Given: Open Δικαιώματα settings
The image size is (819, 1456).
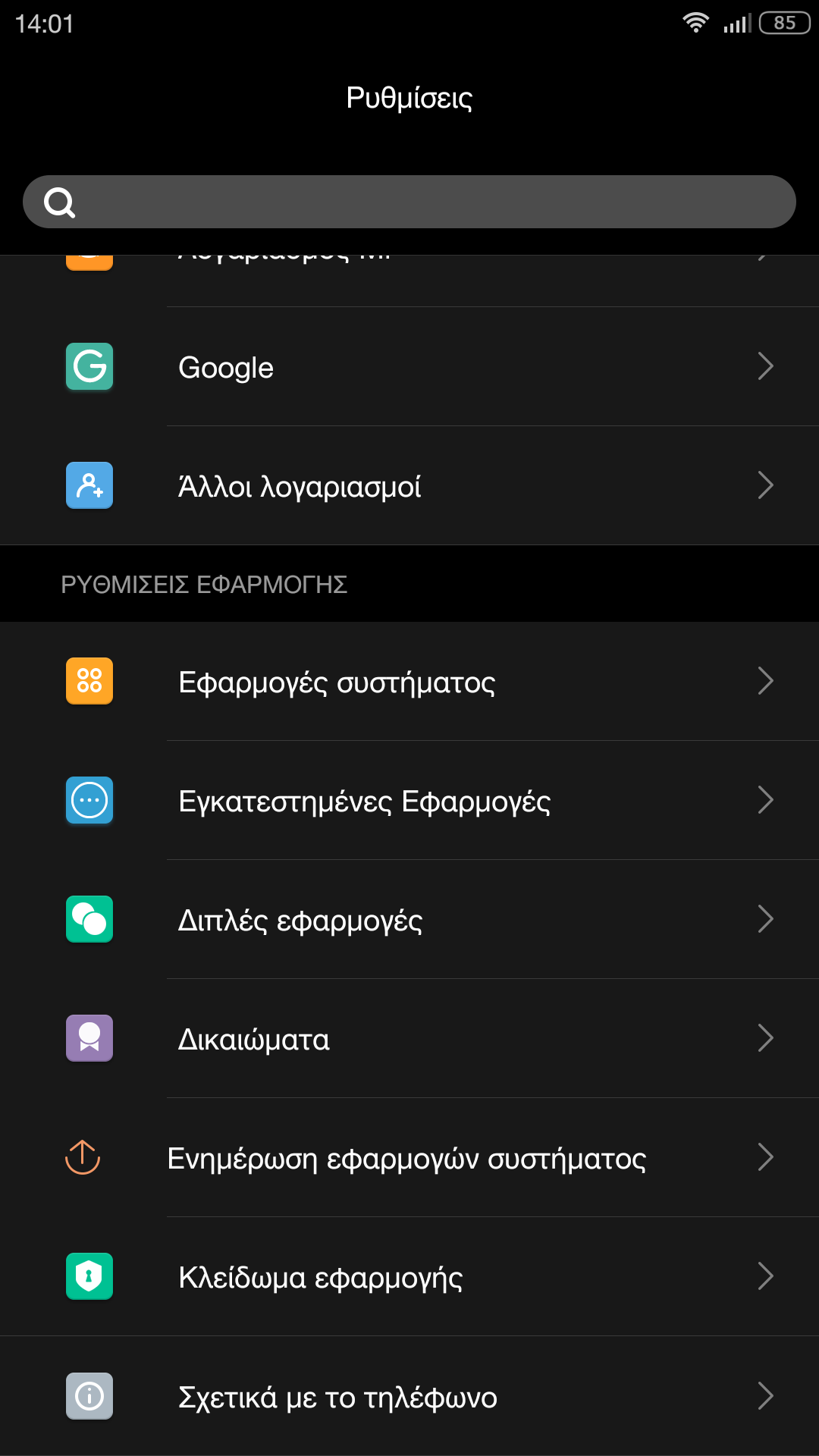Looking at the screenshot, I should pos(409,1039).
